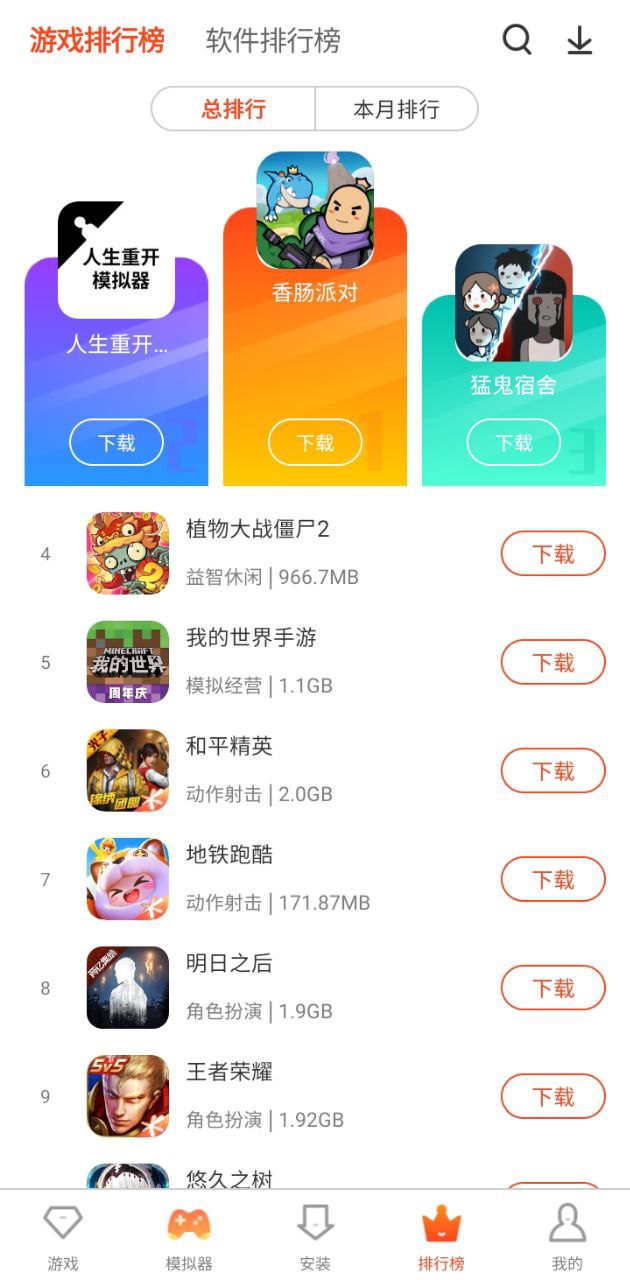This screenshot has width=630, height=1280.
Task: Open the 我的 profile tab
Action: (x=567, y=1236)
